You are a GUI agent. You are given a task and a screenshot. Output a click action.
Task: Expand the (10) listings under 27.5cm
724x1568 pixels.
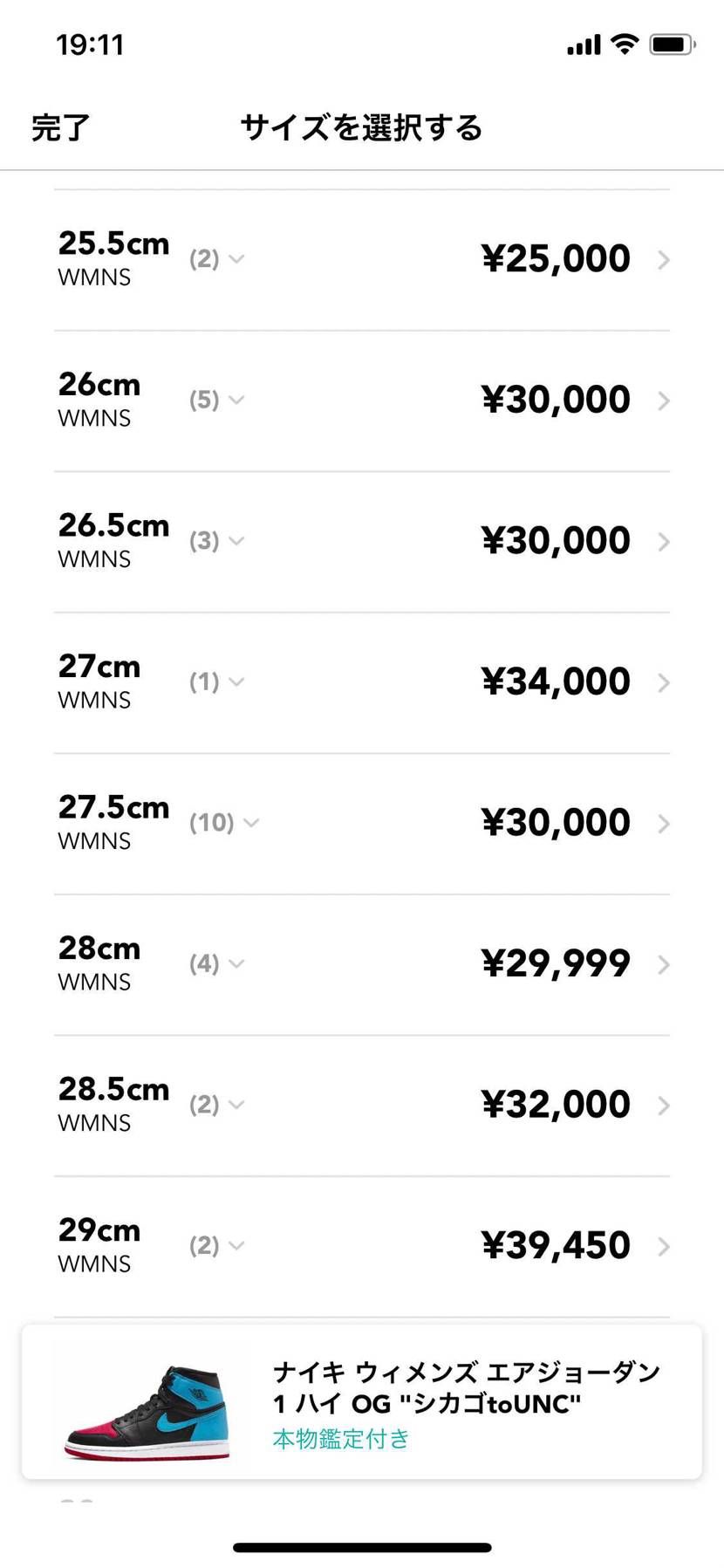pyautogui.click(x=225, y=823)
